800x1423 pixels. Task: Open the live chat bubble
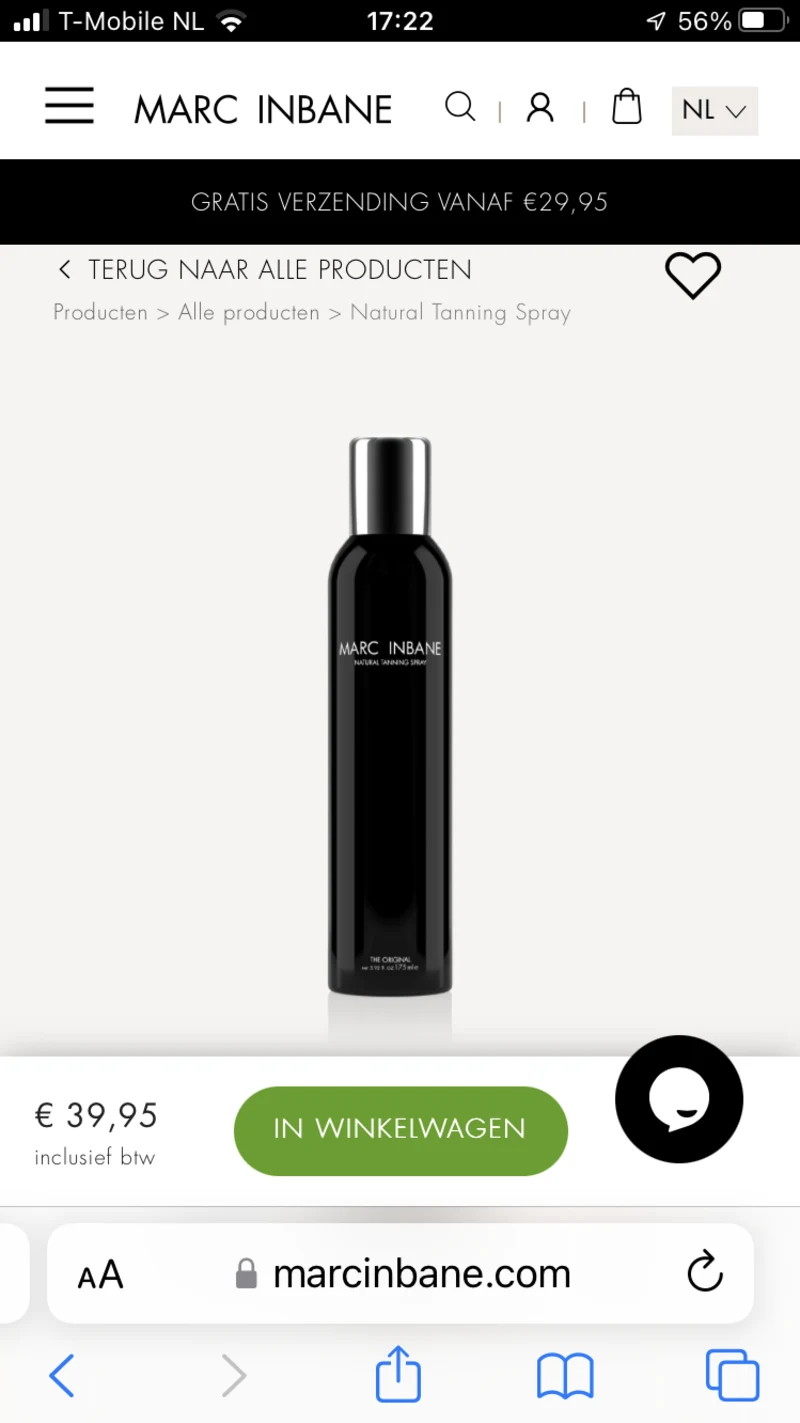pyautogui.click(x=679, y=1098)
